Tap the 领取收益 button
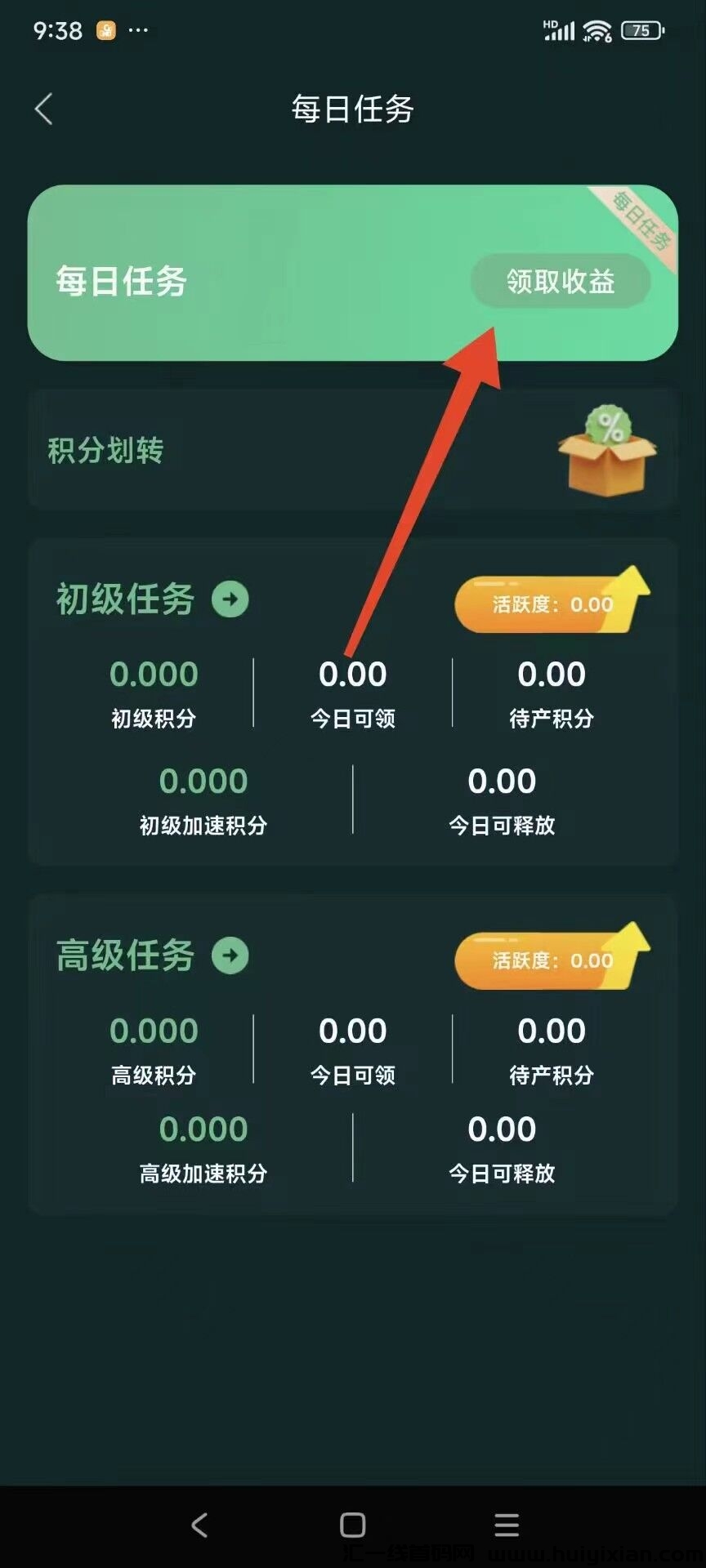The image size is (706, 1568). tap(561, 281)
